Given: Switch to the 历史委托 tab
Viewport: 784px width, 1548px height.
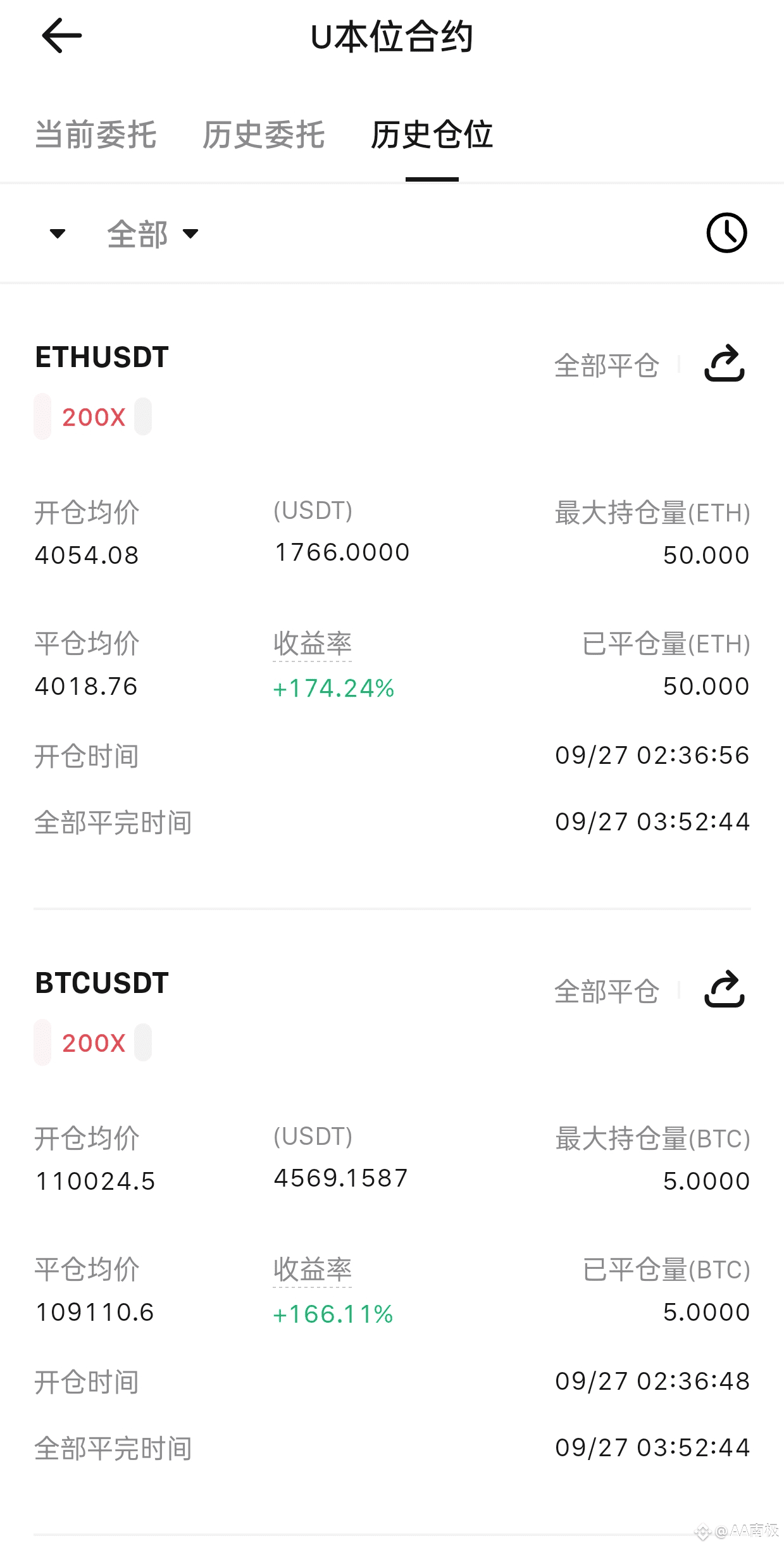Looking at the screenshot, I should (264, 135).
